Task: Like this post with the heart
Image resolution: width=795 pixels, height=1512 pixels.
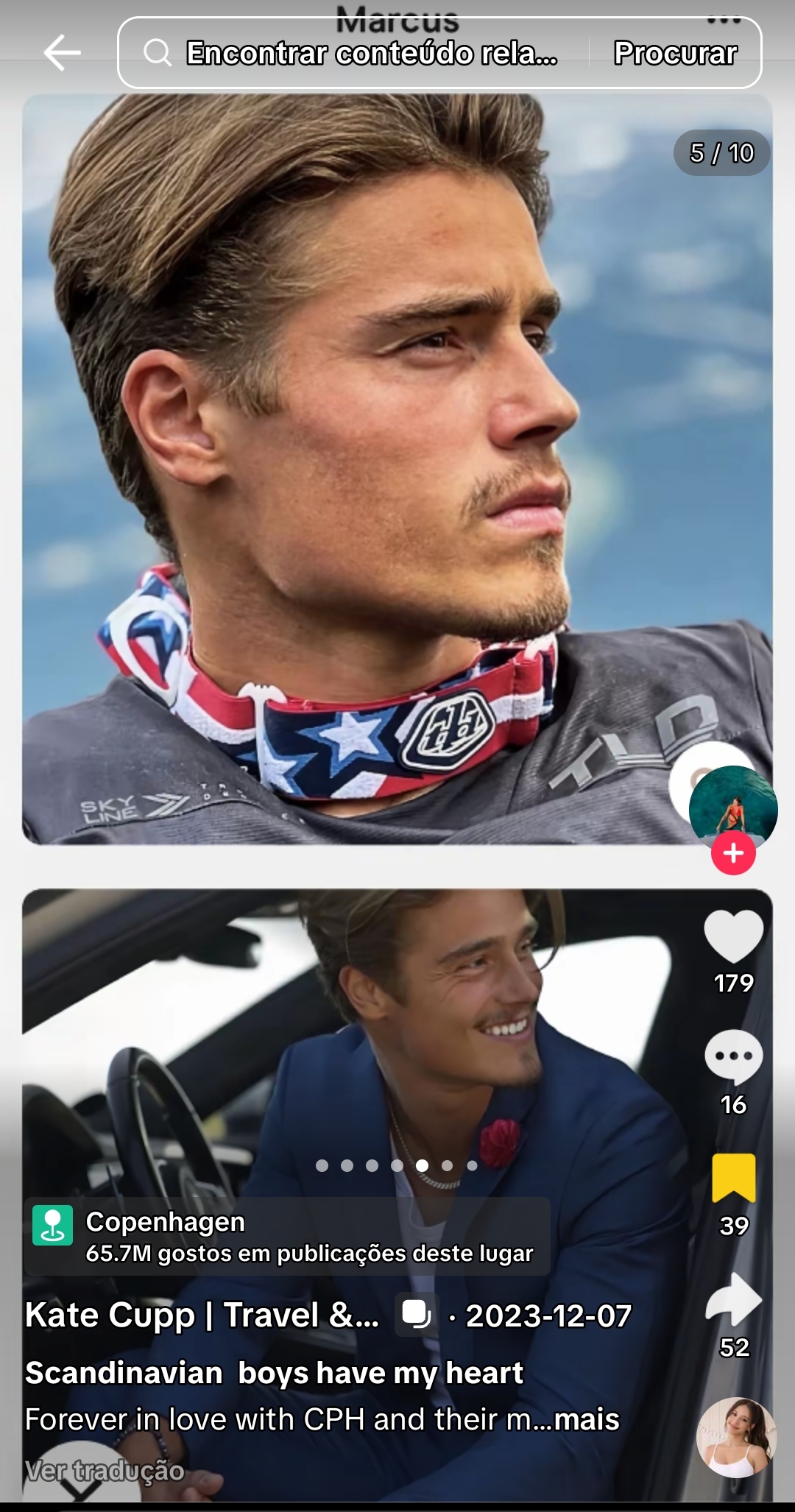Action: click(733, 936)
